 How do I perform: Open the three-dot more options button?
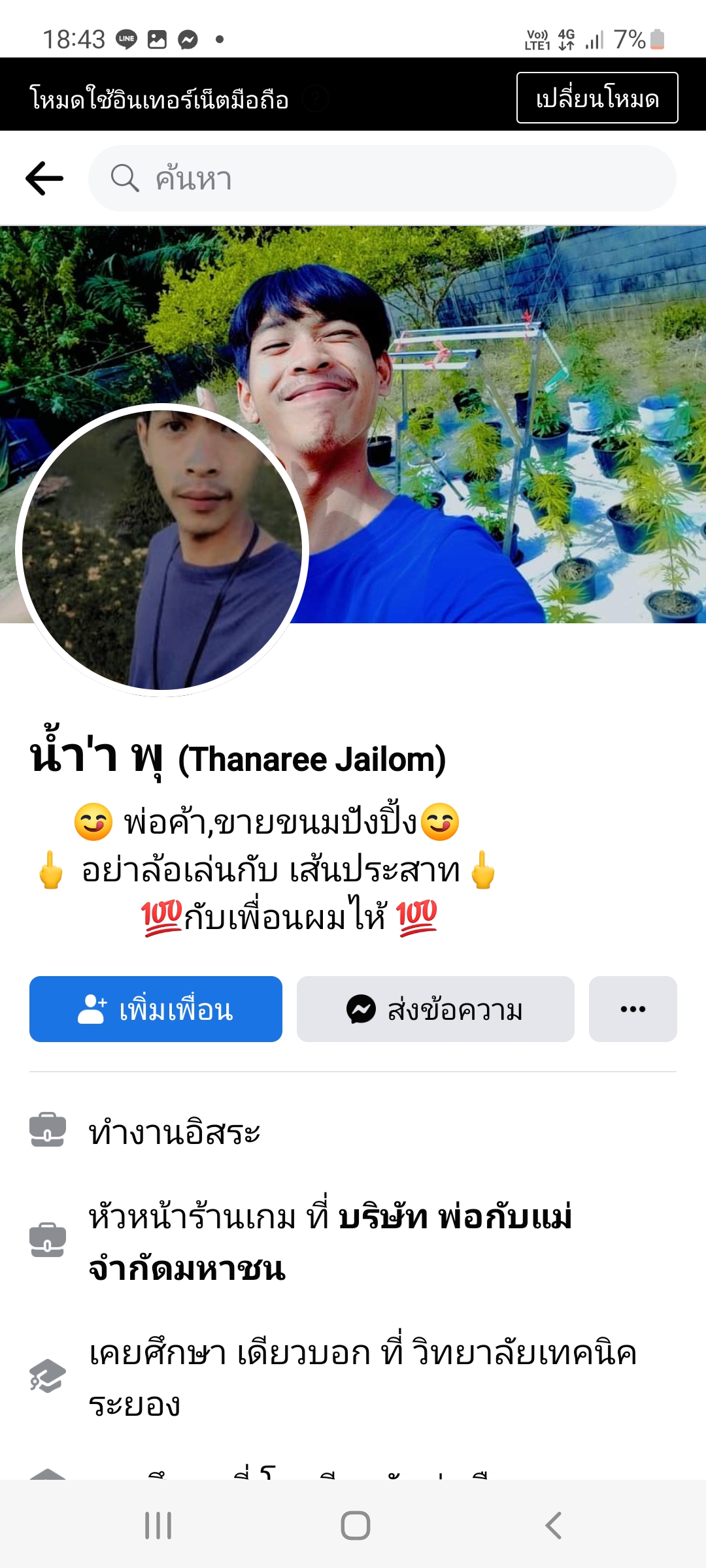tap(632, 1009)
